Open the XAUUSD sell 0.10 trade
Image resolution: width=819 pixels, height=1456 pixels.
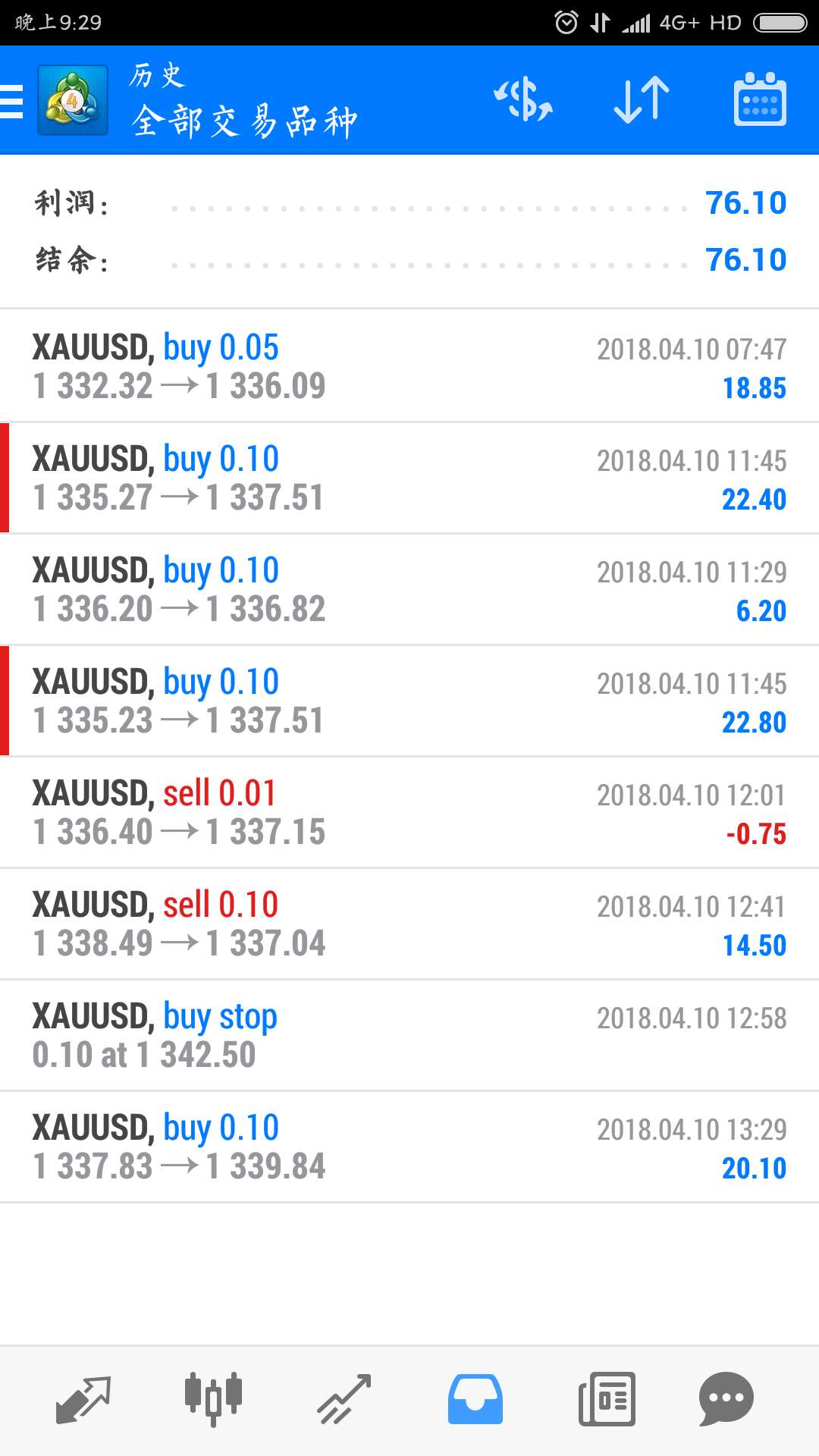click(409, 924)
